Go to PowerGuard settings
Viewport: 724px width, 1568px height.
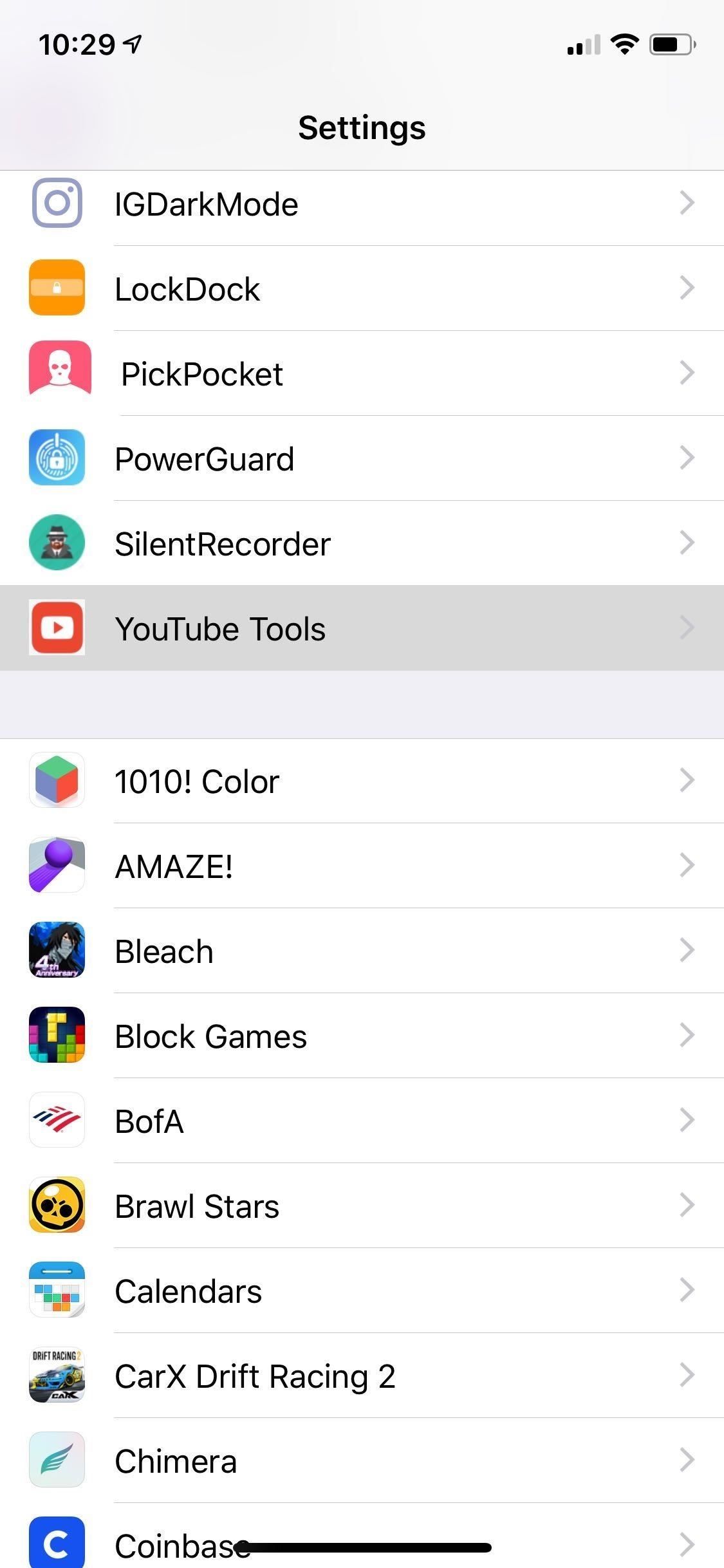pos(362,459)
